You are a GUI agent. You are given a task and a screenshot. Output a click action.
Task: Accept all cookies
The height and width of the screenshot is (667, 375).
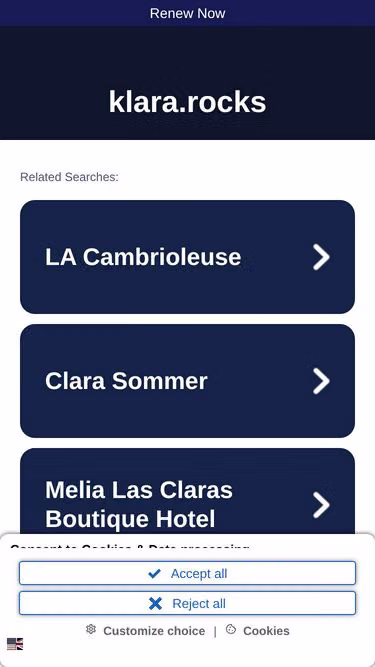(x=188, y=573)
